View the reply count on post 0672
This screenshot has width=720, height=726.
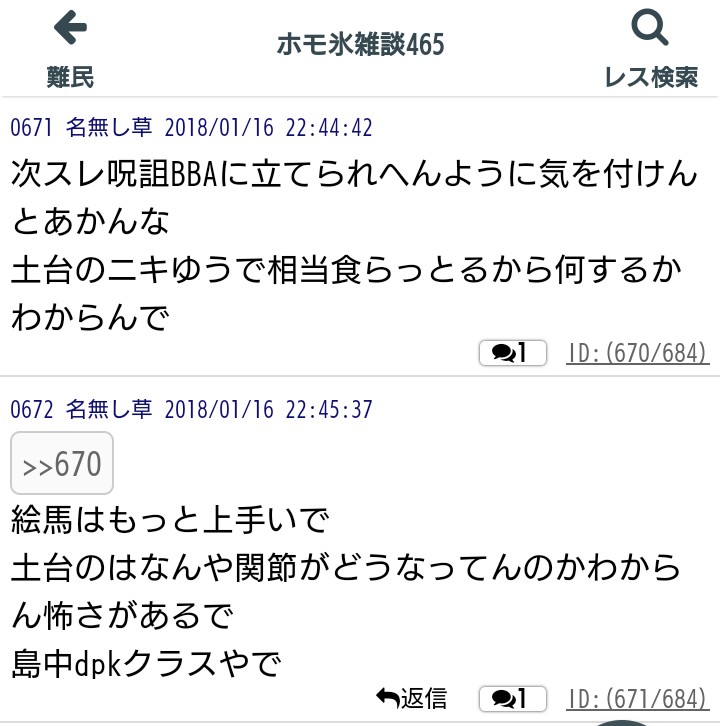click(514, 698)
